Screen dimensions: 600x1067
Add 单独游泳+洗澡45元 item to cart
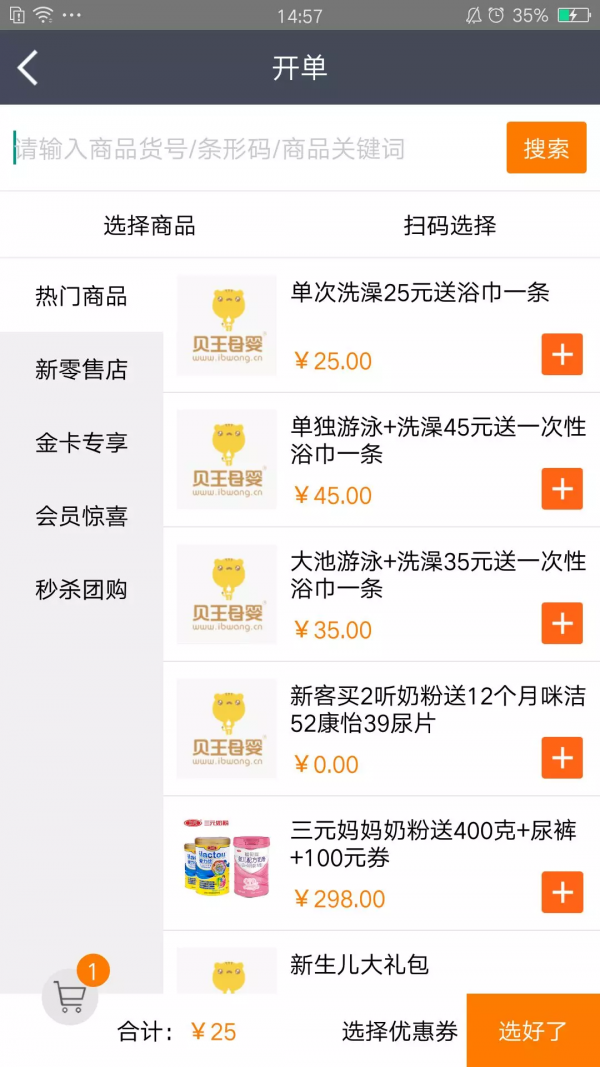tap(562, 489)
